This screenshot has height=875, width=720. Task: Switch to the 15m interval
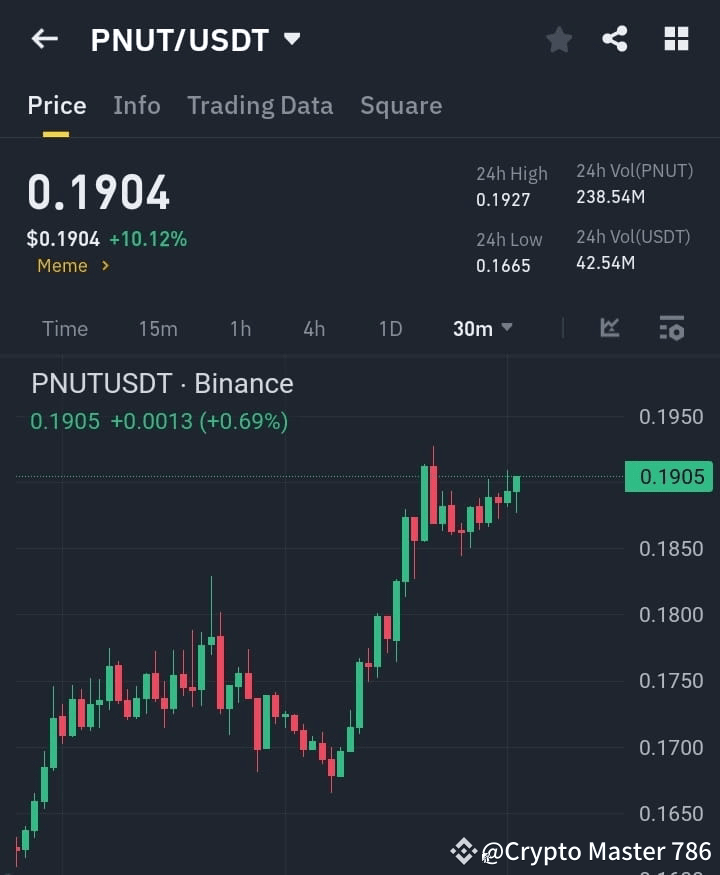[158, 328]
